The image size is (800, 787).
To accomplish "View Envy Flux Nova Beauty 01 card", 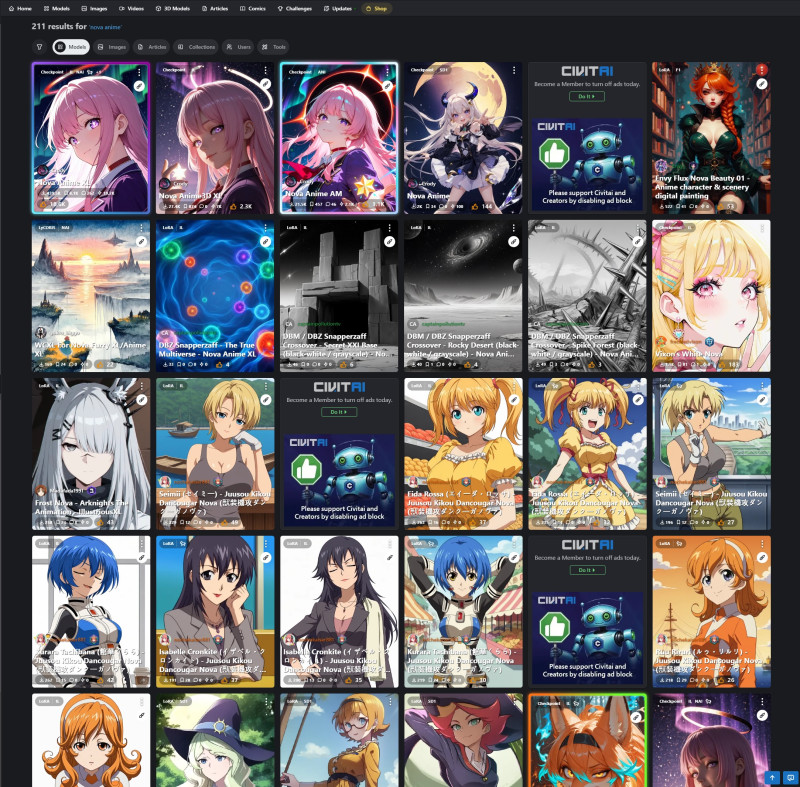I will coord(711,138).
